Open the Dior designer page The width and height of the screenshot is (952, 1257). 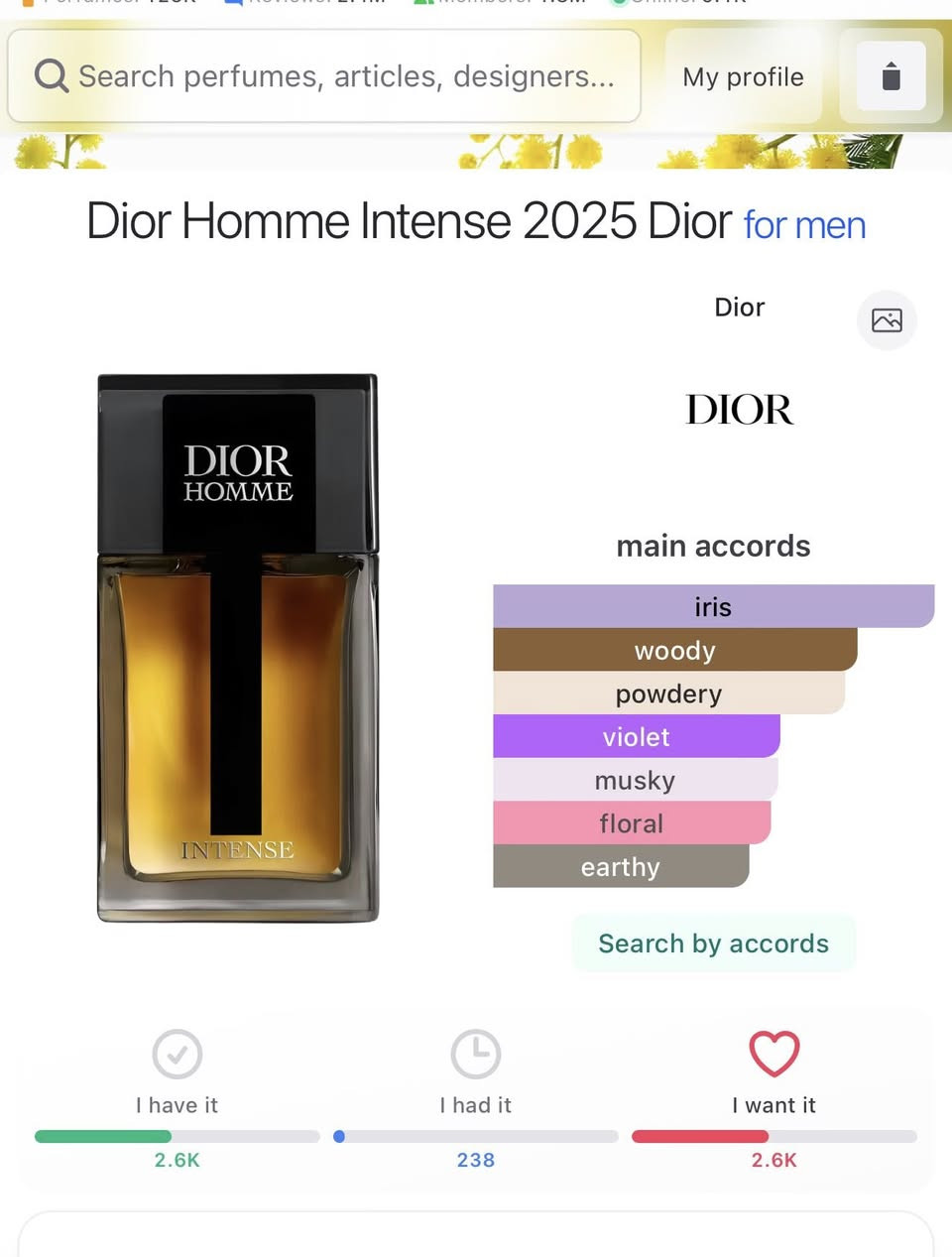[740, 408]
